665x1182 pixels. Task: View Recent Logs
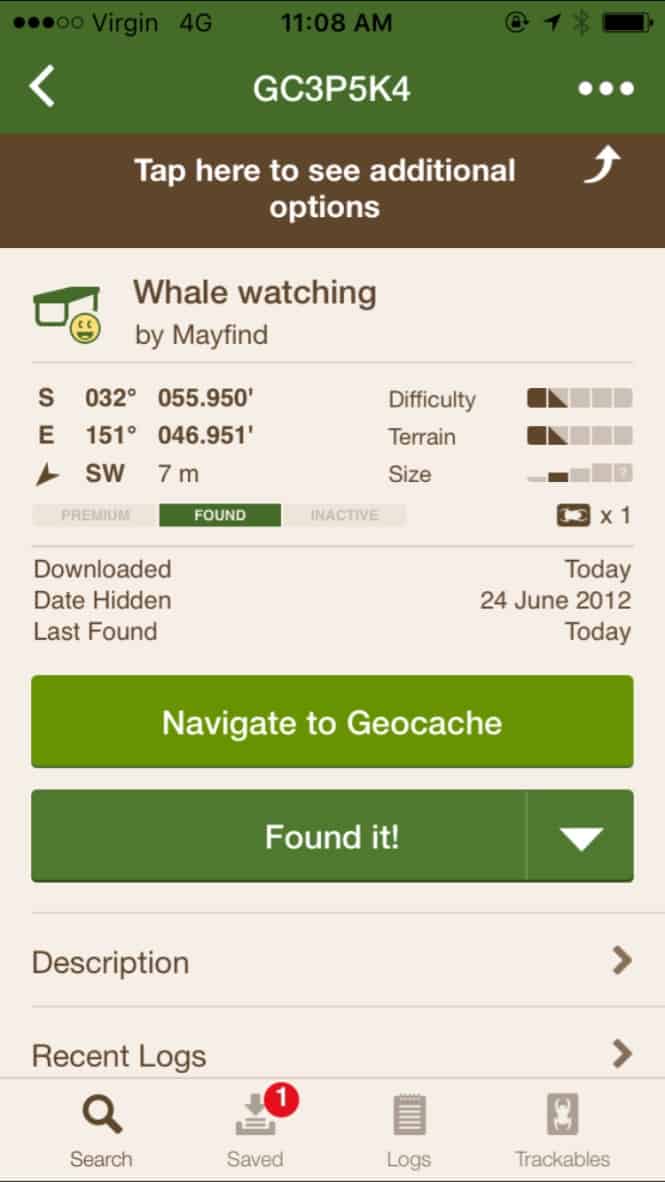332,1055
